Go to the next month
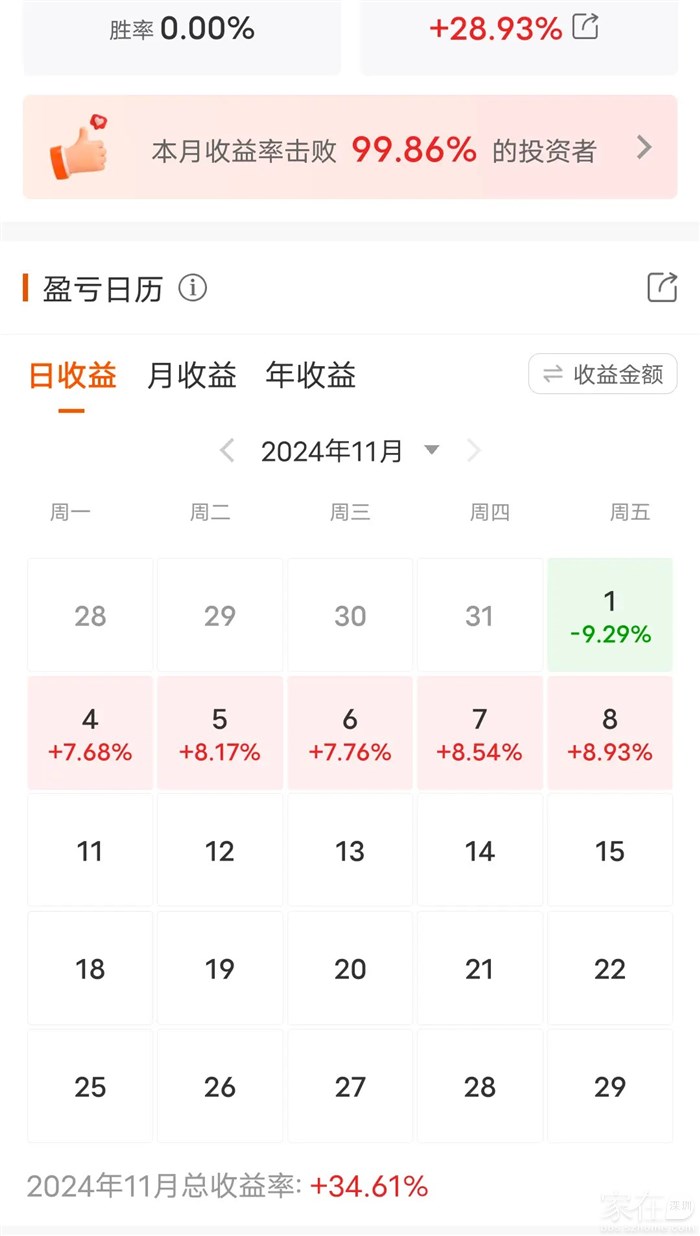Viewport: 700px width, 1236px height. point(474,451)
